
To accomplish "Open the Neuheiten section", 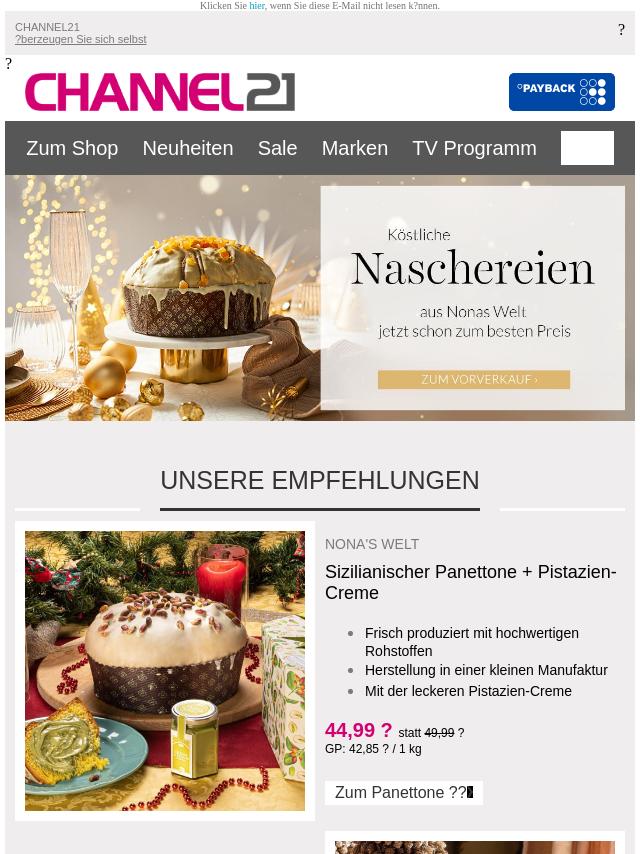I will [188, 148].
